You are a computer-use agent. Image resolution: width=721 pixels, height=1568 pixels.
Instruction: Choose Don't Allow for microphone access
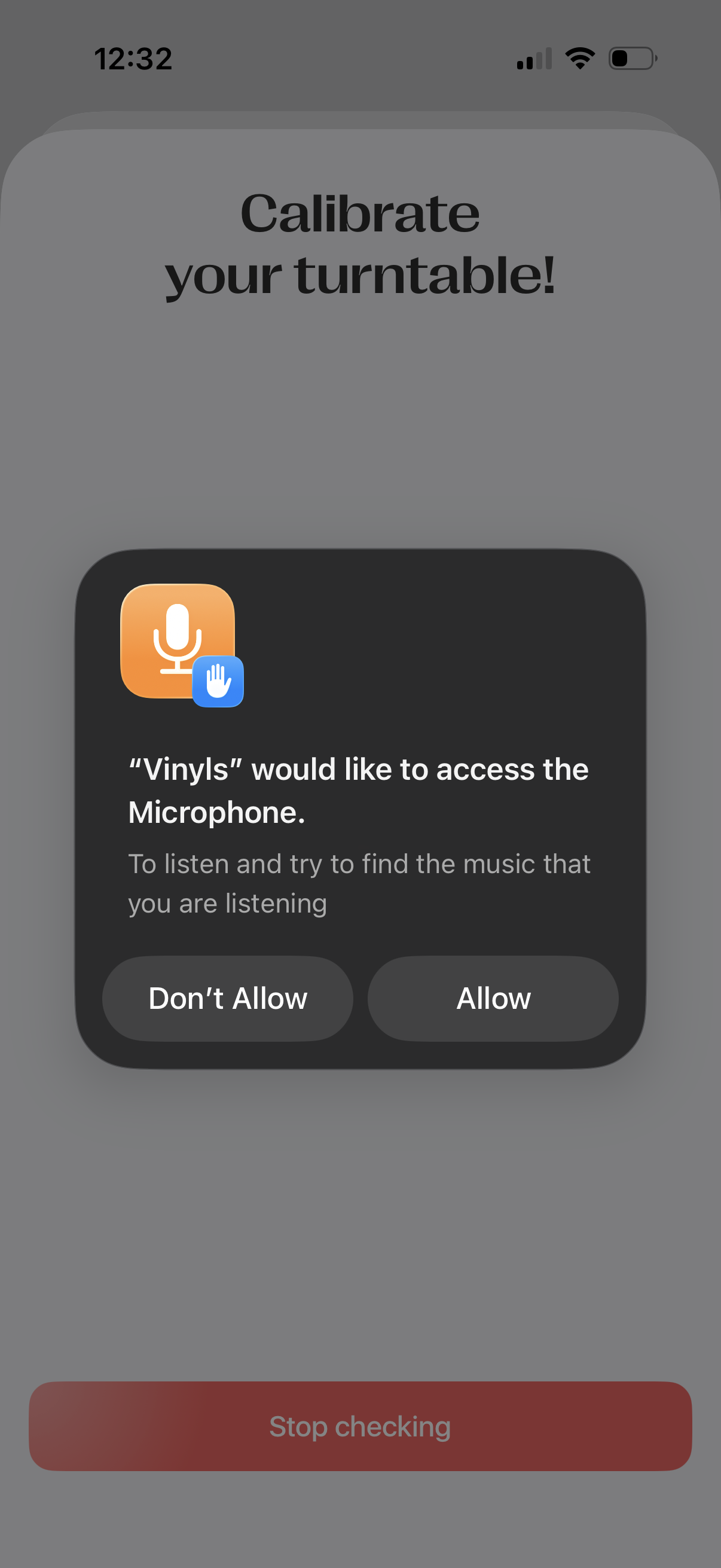pyautogui.click(x=228, y=998)
